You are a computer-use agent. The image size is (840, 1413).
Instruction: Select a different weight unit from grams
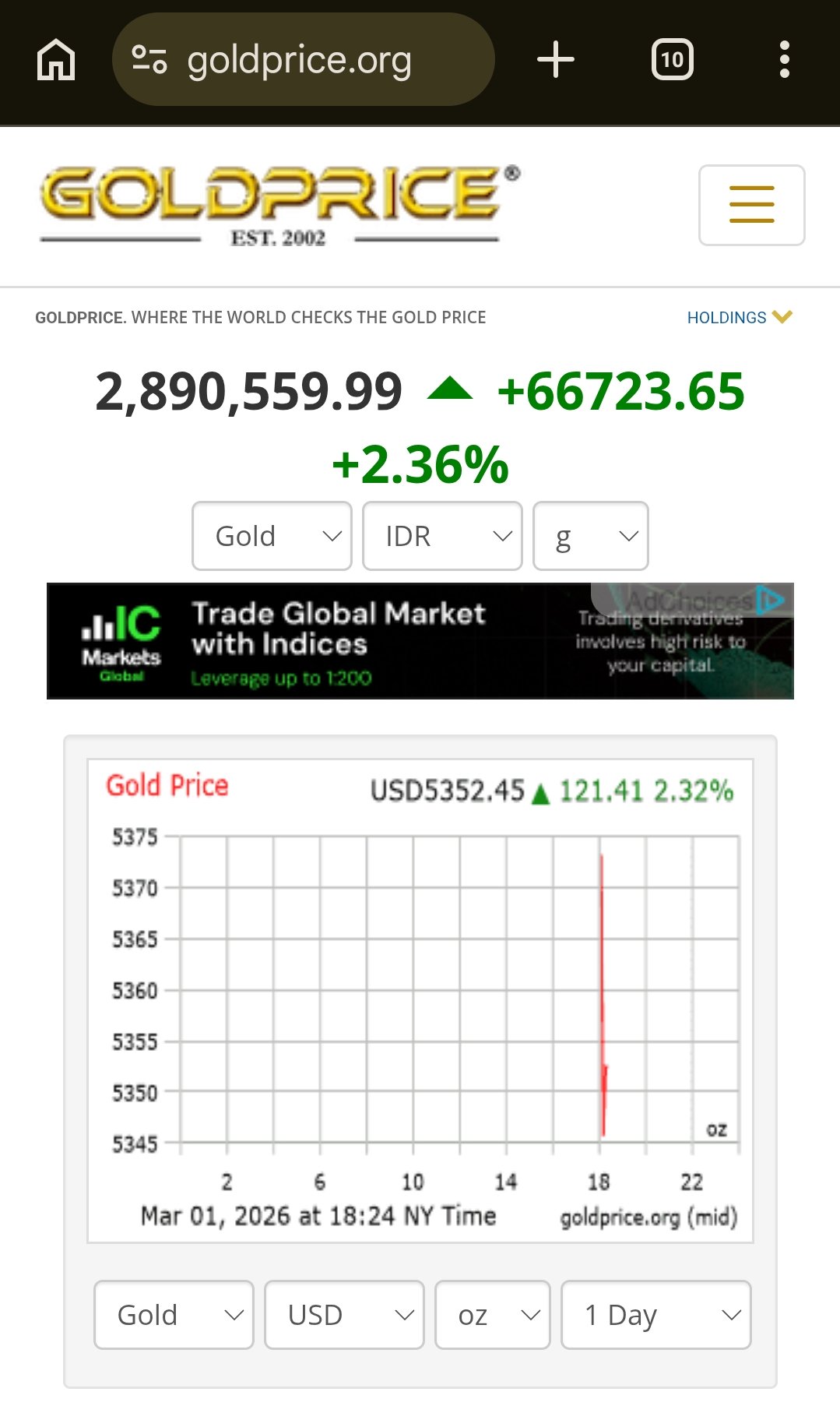[x=590, y=536]
